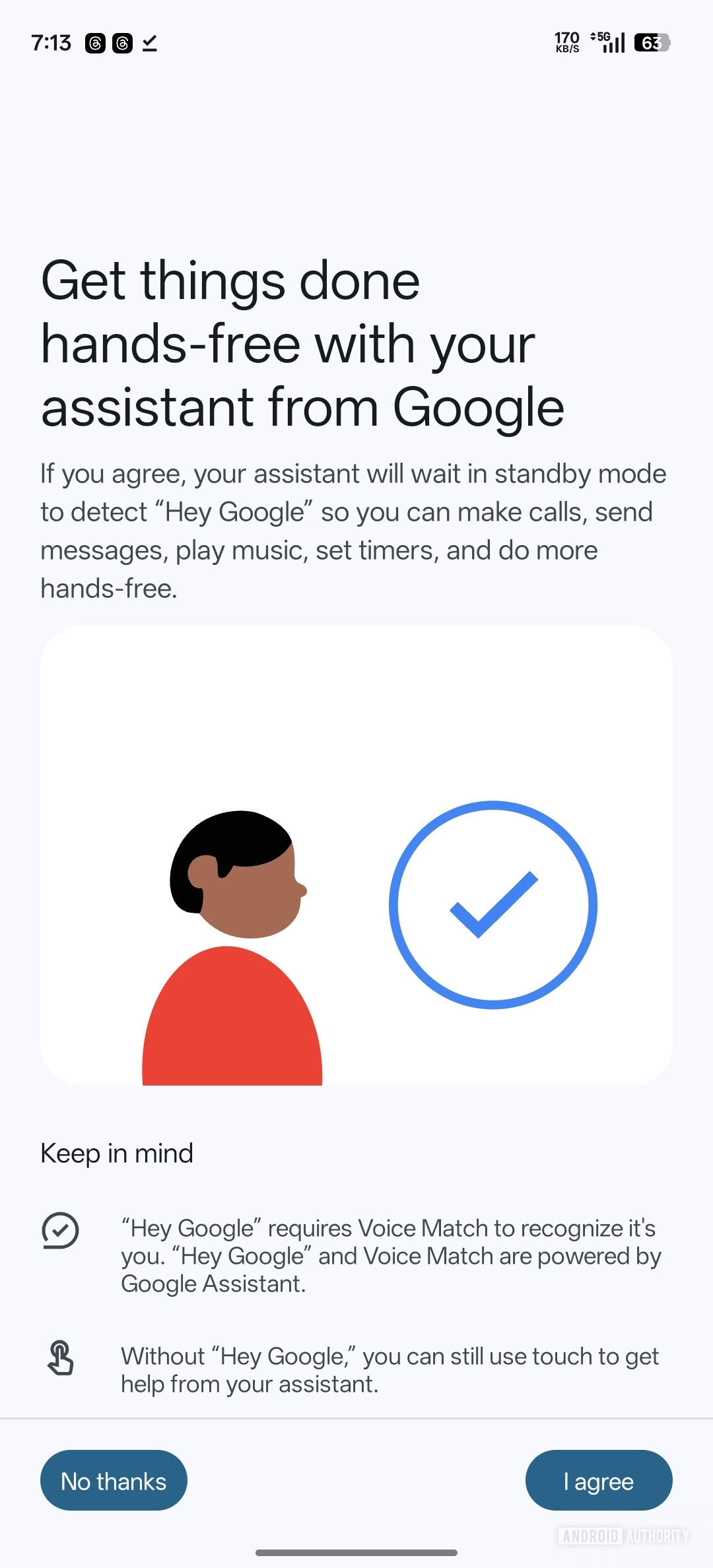Decline with the No thanks button
Image resolution: width=713 pixels, height=1568 pixels.
click(x=114, y=1481)
